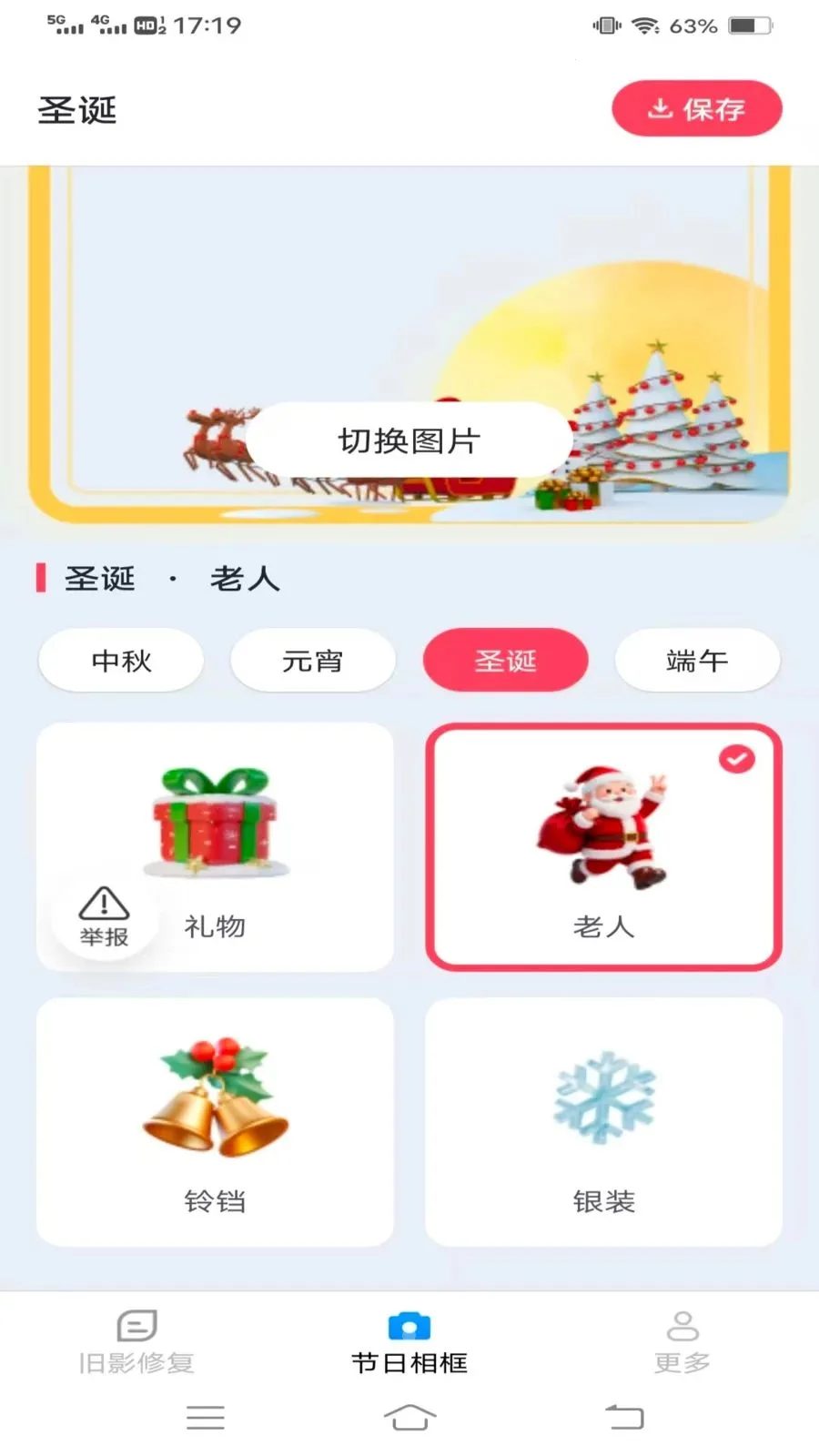The image size is (819, 1456).
Task: Select the 圣诞 category tab
Action: click(x=505, y=660)
